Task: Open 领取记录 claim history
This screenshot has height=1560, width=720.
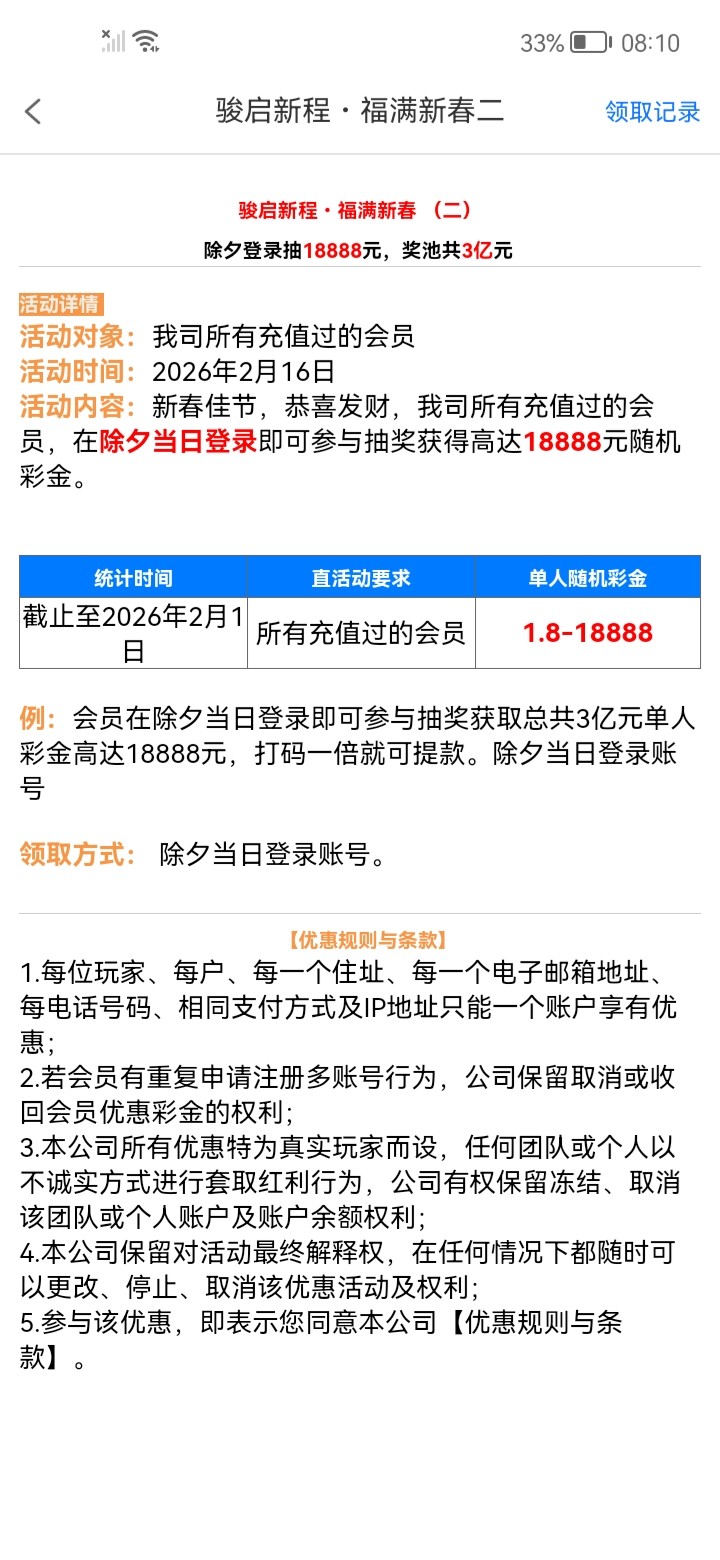Action: [652, 111]
